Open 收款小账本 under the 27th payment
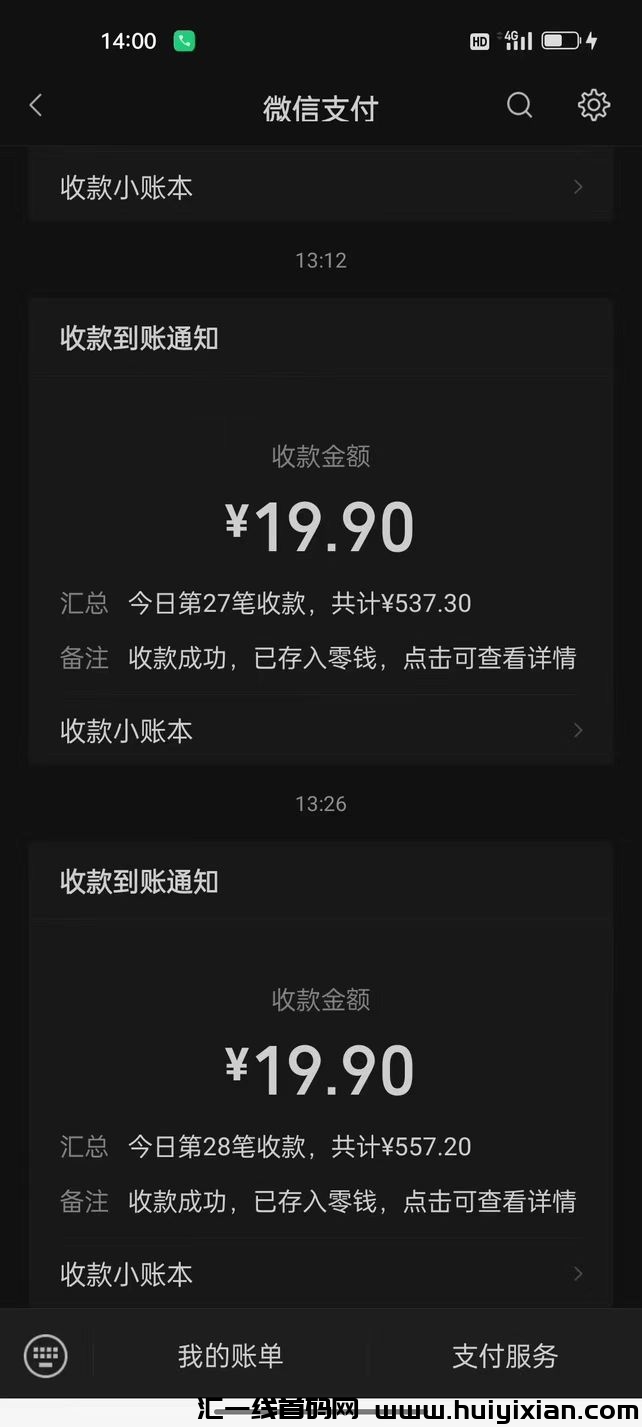642x1427 pixels. (x=320, y=731)
